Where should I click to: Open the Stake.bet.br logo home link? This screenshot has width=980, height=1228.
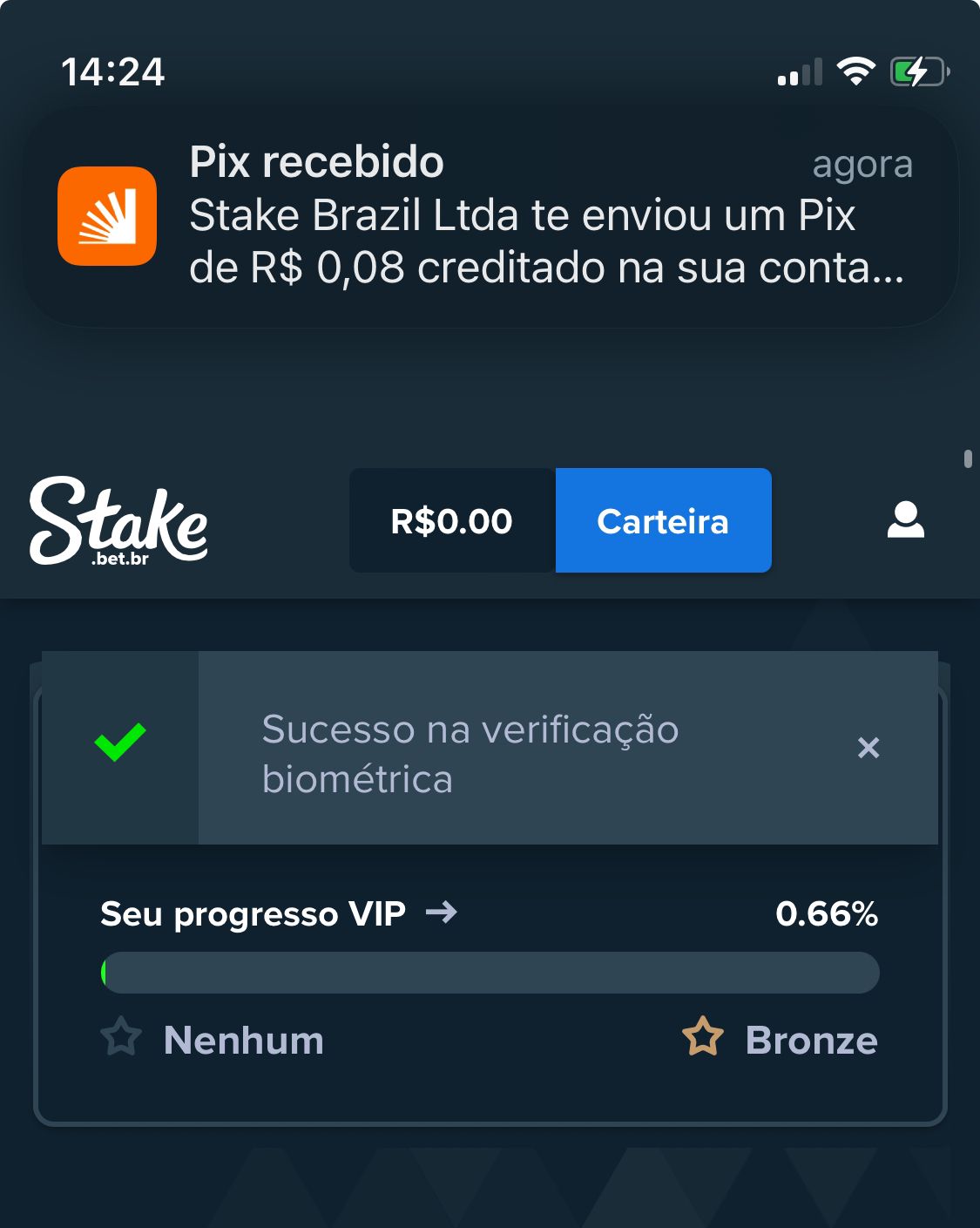[x=118, y=521]
